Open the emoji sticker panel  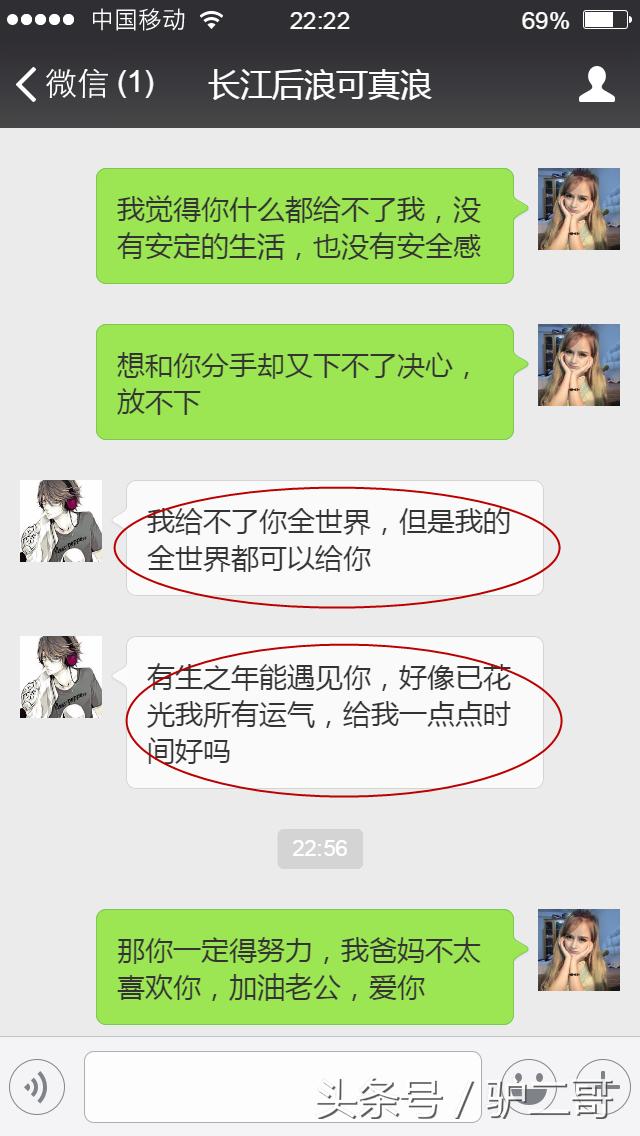click(528, 1086)
